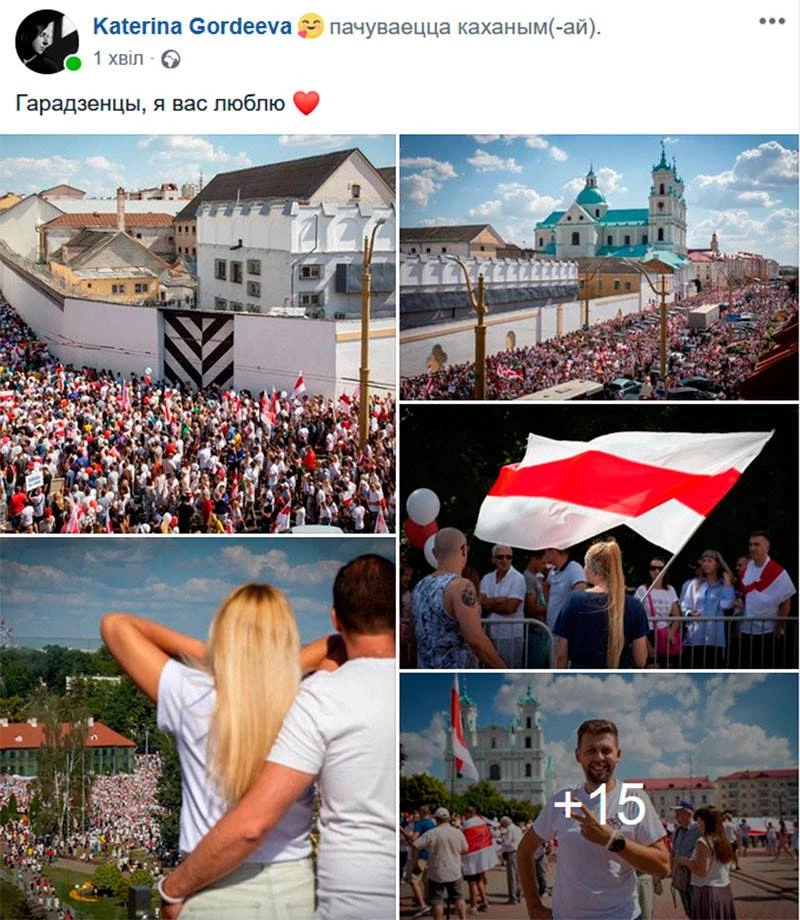This screenshot has width=800, height=920.
Task: Open the post's three-dot options menu
Action: pyautogui.click(x=771, y=21)
